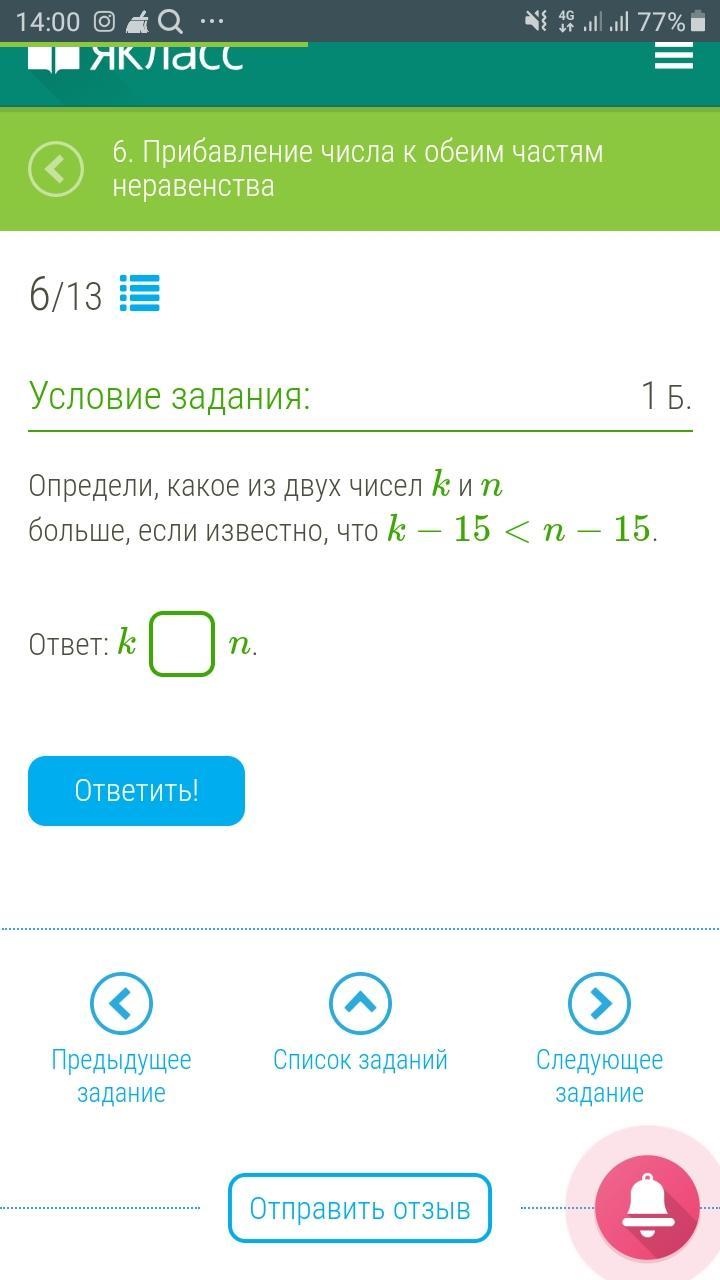
Task: Go to Следующее задание
Action: [x=599, y=1003]
